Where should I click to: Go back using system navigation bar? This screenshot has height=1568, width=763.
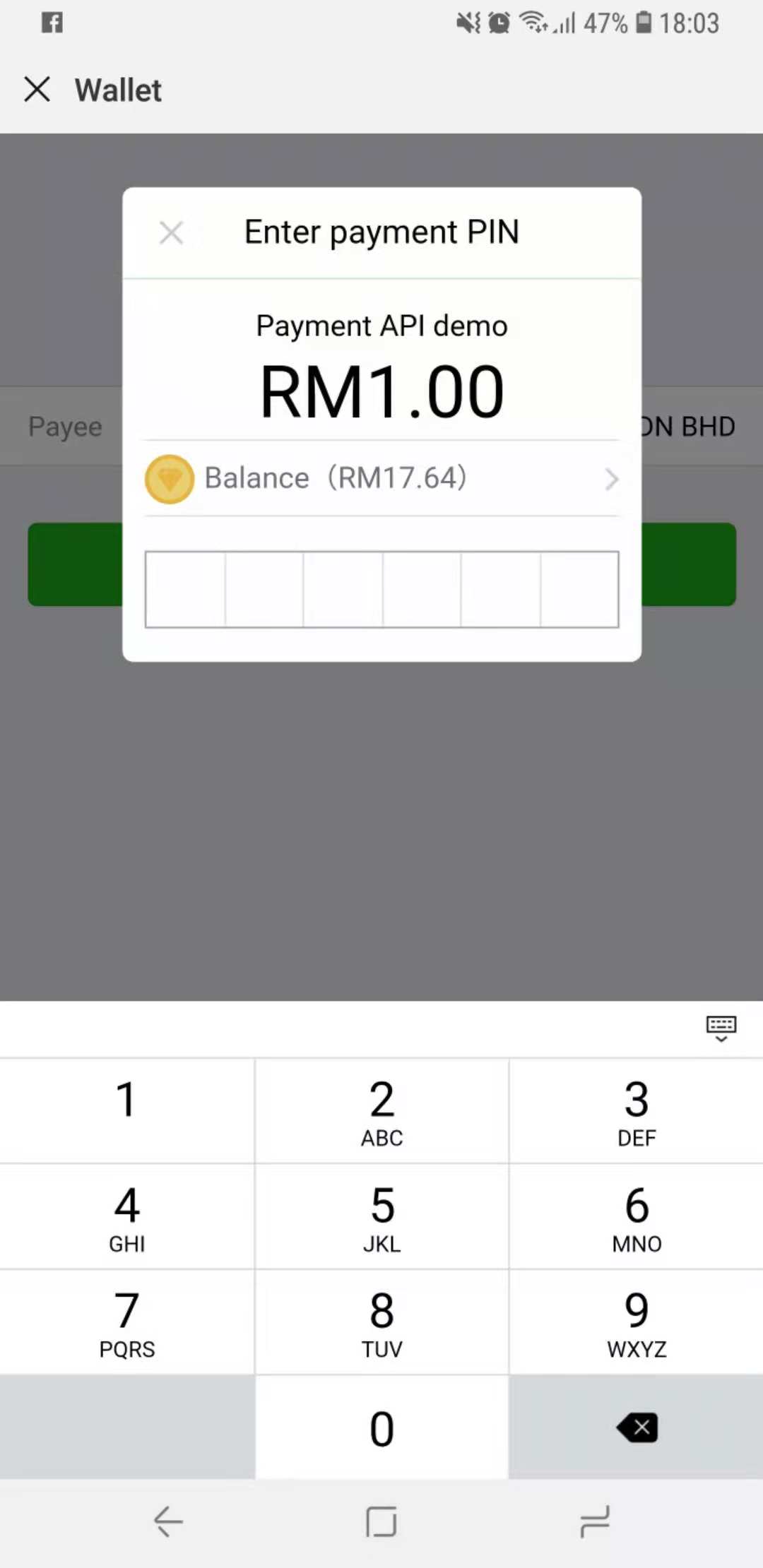[168, 1521]
